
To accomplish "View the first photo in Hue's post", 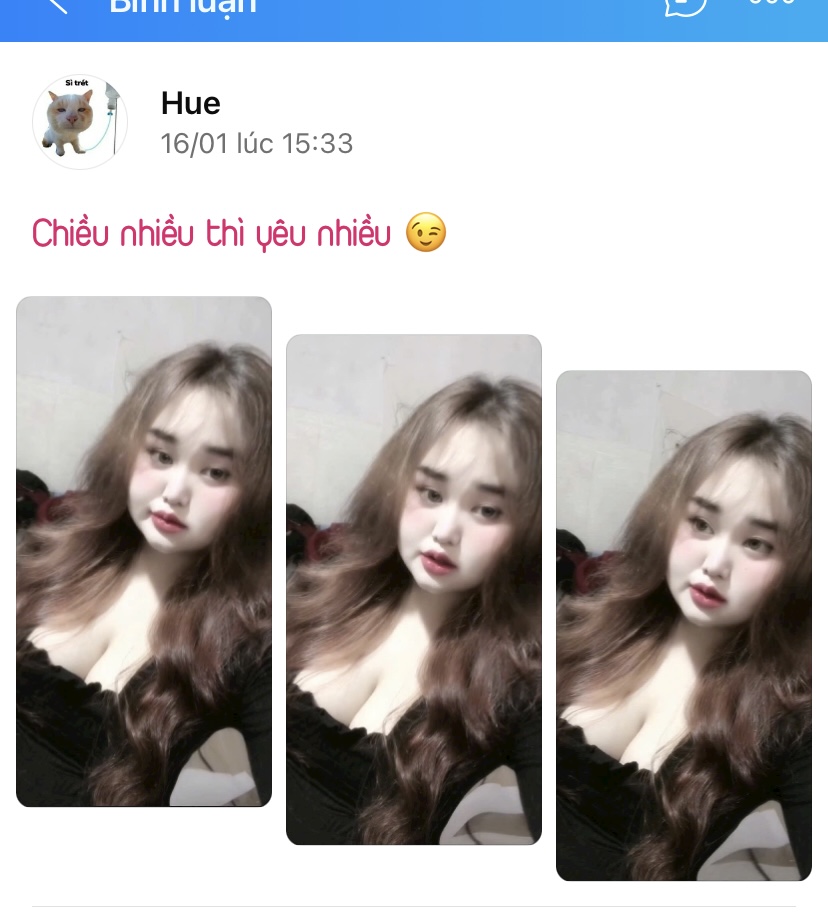I will click(144, 551).
